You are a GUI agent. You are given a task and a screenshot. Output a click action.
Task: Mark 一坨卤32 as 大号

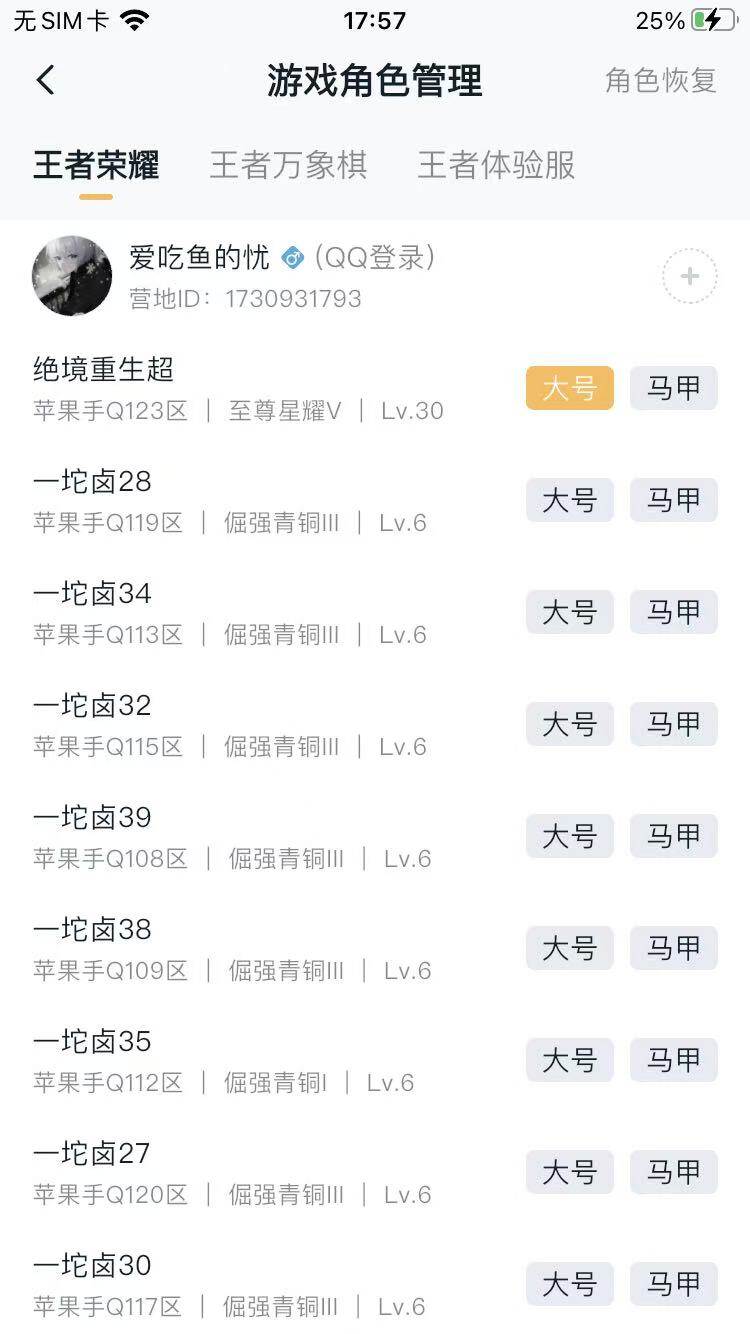pos(568,724)
